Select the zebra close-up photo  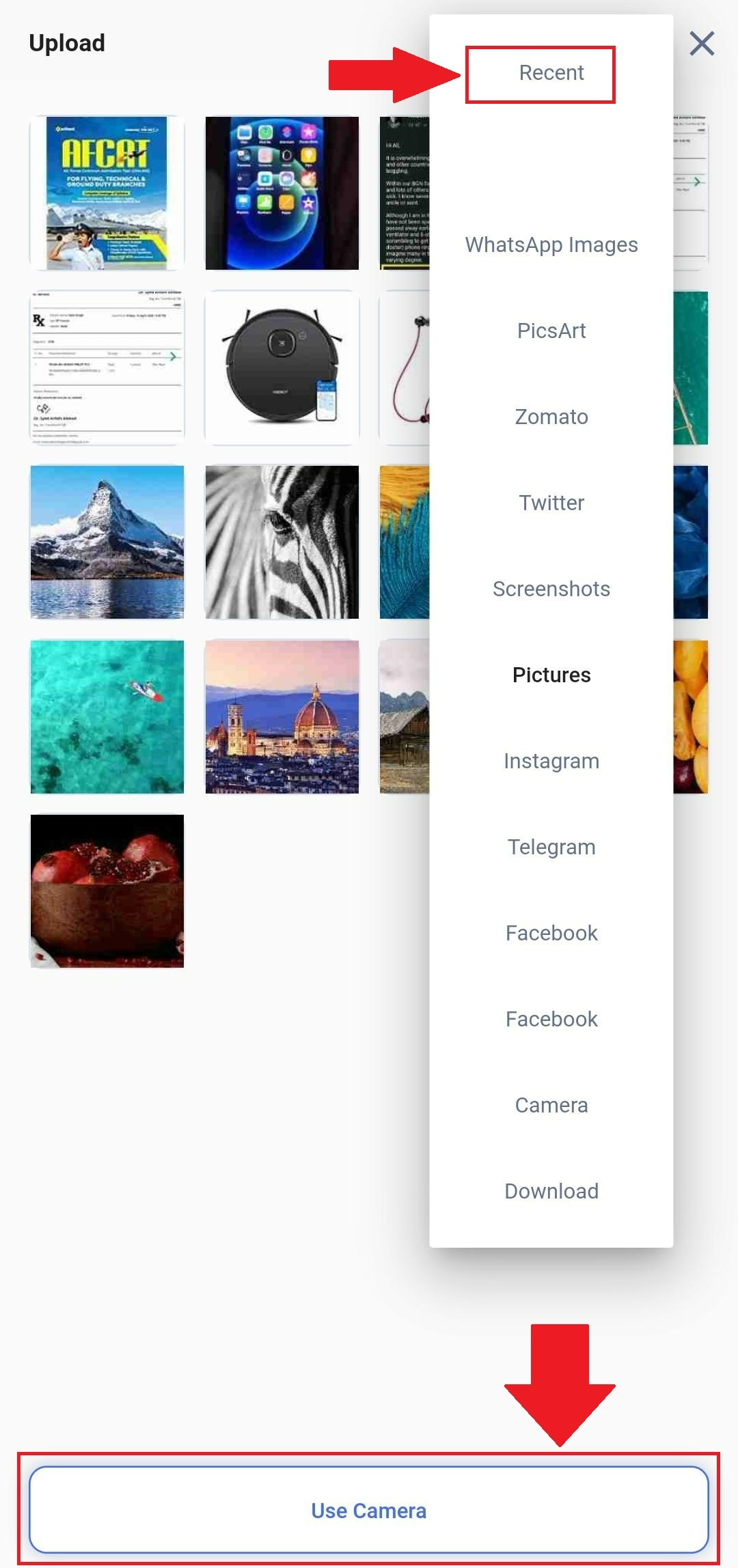tap(282, 542)
